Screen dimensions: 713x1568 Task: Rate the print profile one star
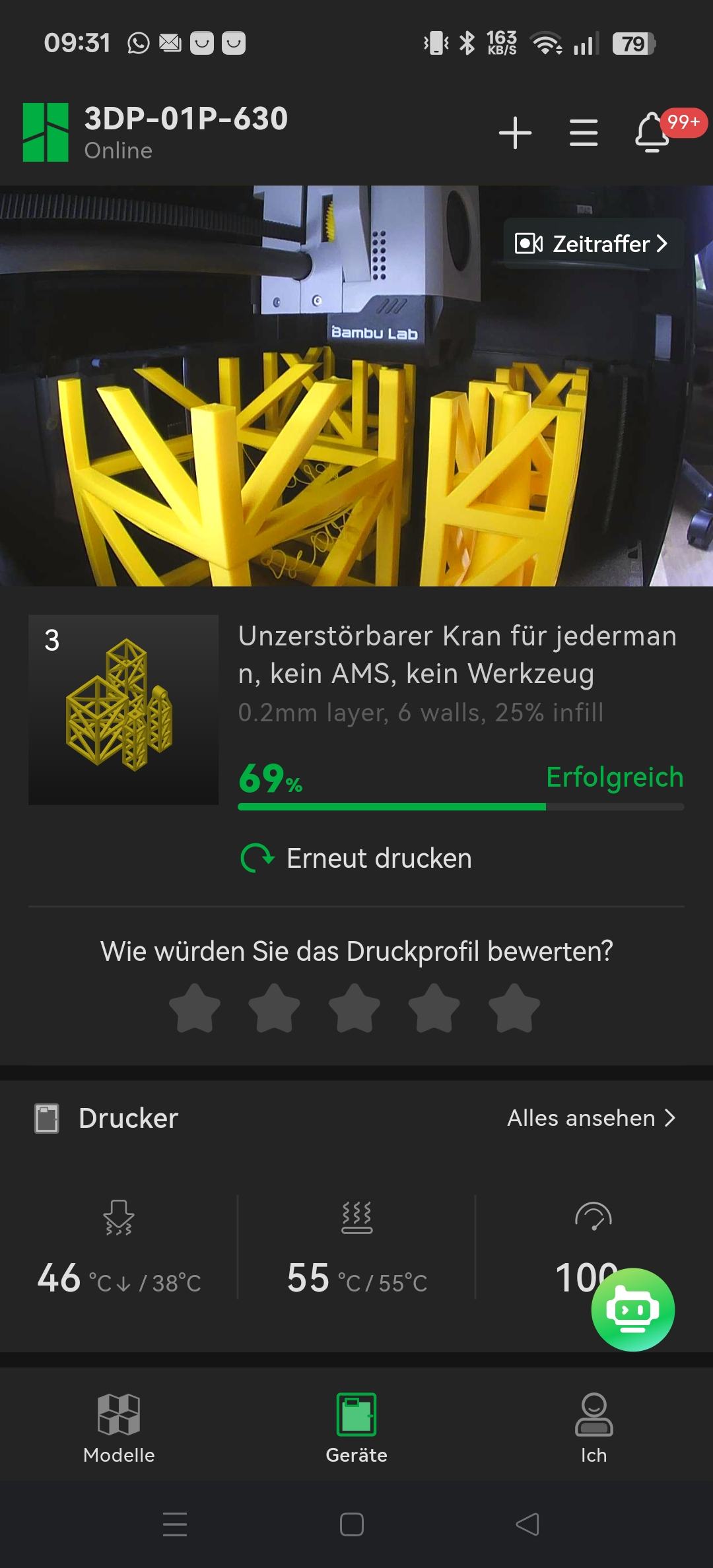pyautogui.click(x=195, y=1008)
